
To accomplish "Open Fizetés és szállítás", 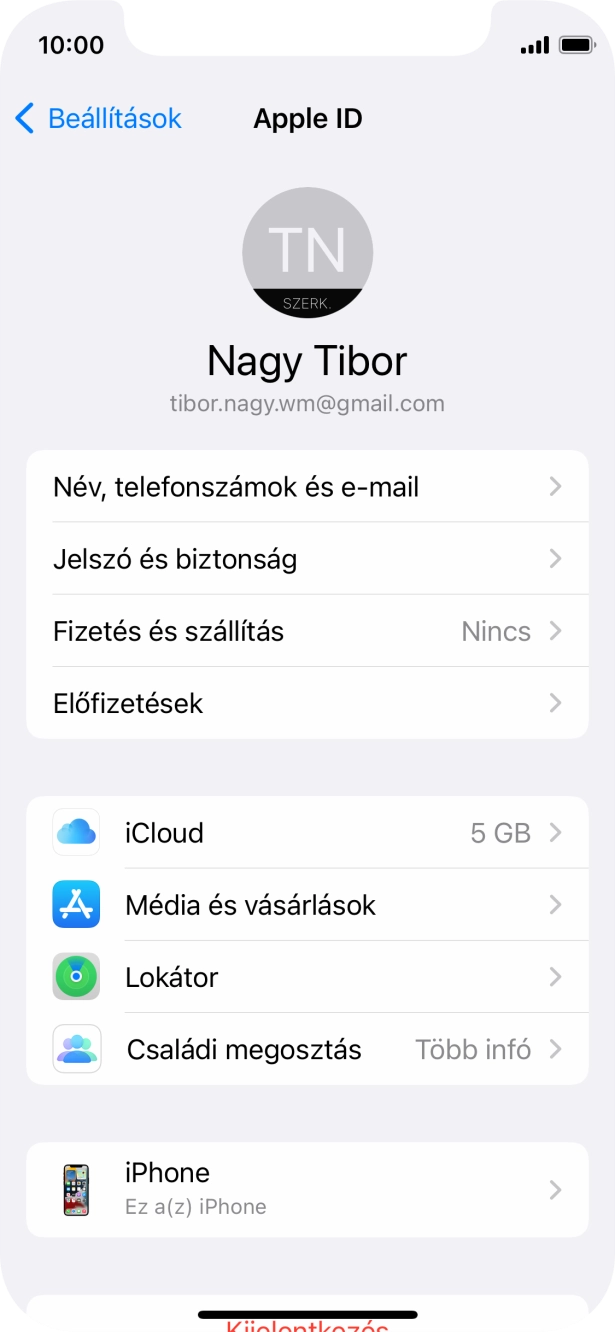I will click(x=307, y=631).
